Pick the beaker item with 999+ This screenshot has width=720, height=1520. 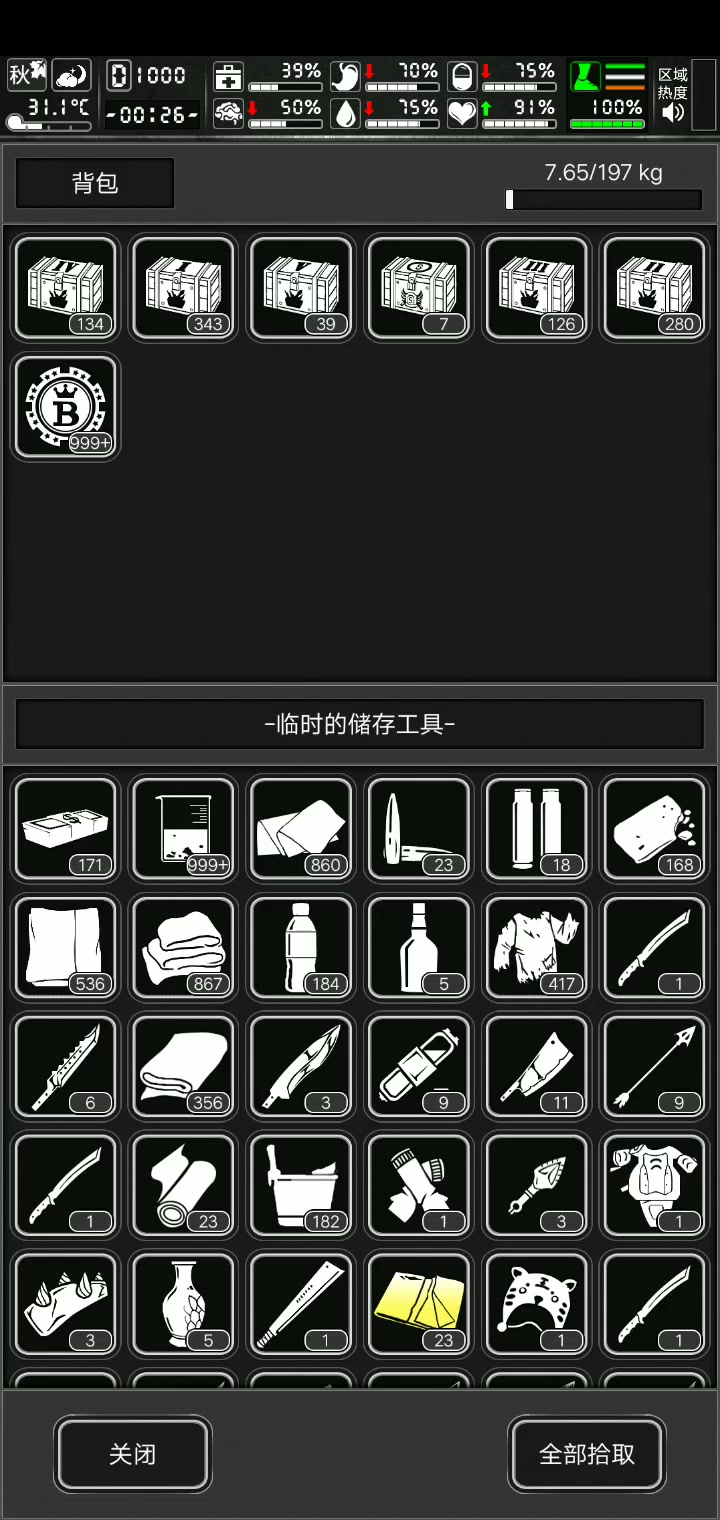click(184, 829)
